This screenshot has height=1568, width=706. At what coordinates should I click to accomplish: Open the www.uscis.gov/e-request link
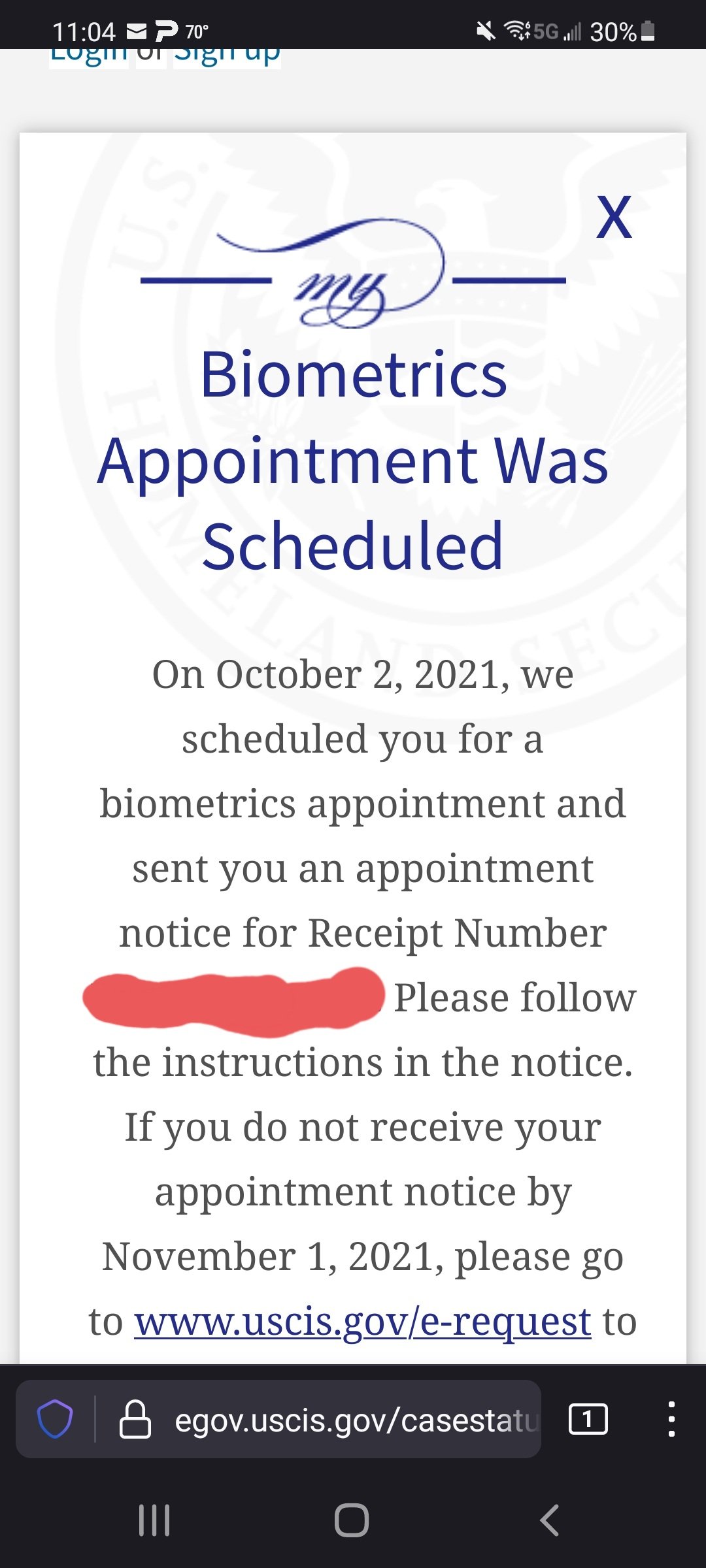tap(363, 1322)
